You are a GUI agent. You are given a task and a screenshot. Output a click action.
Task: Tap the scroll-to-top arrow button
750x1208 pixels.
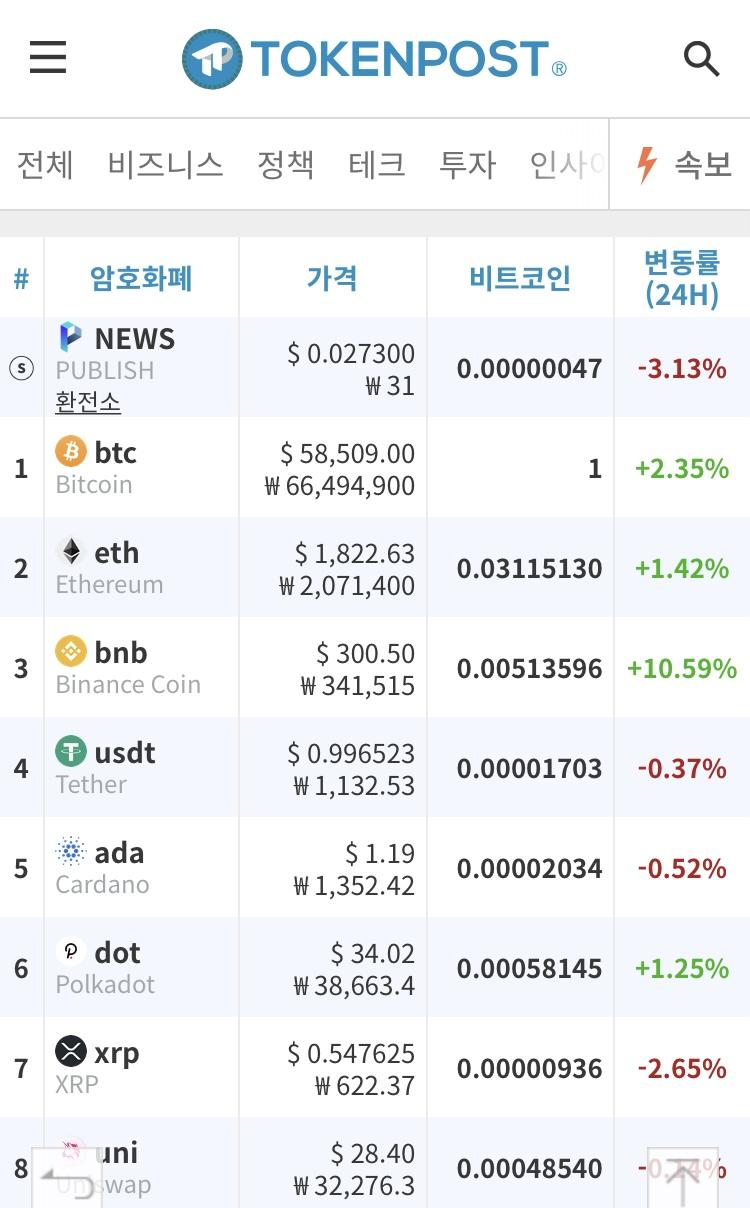click(683, 1178)
